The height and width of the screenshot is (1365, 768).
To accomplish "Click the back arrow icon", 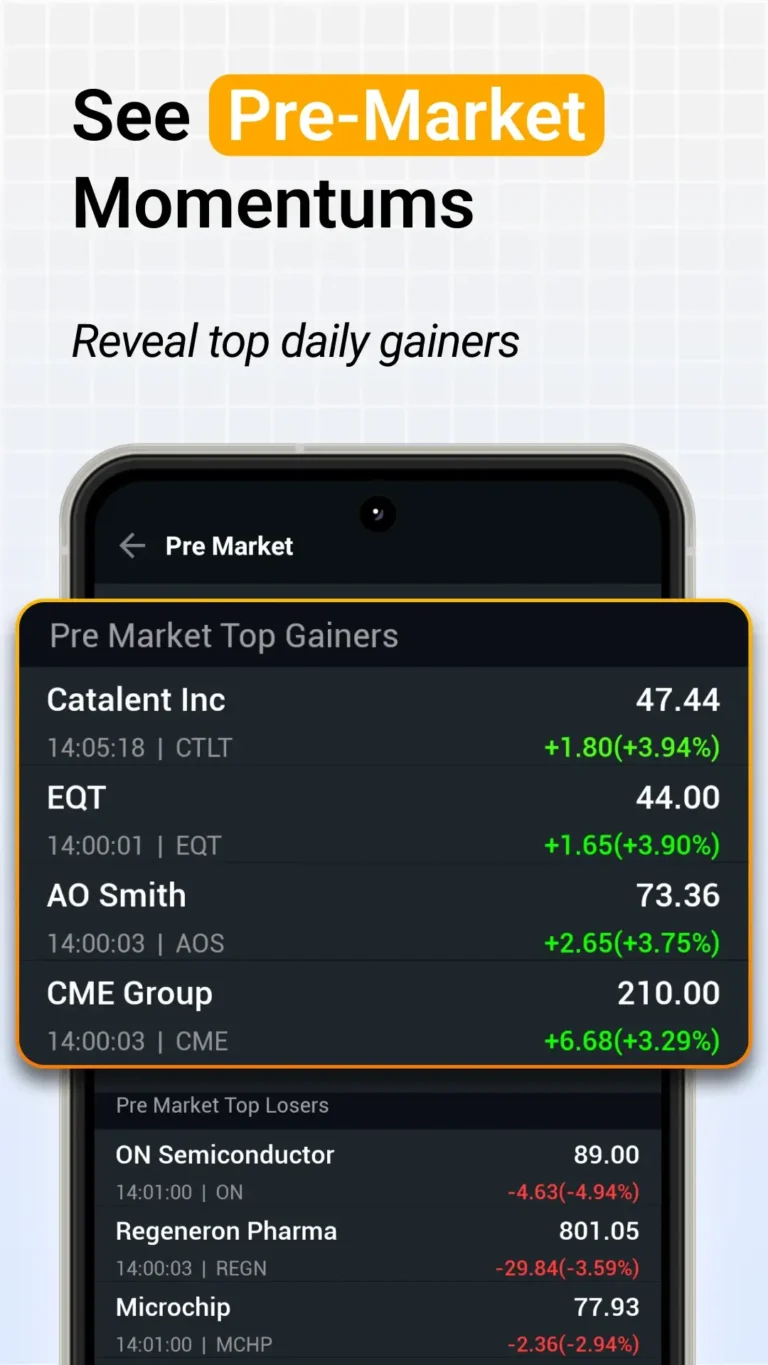I will click(x=131, y=546).
